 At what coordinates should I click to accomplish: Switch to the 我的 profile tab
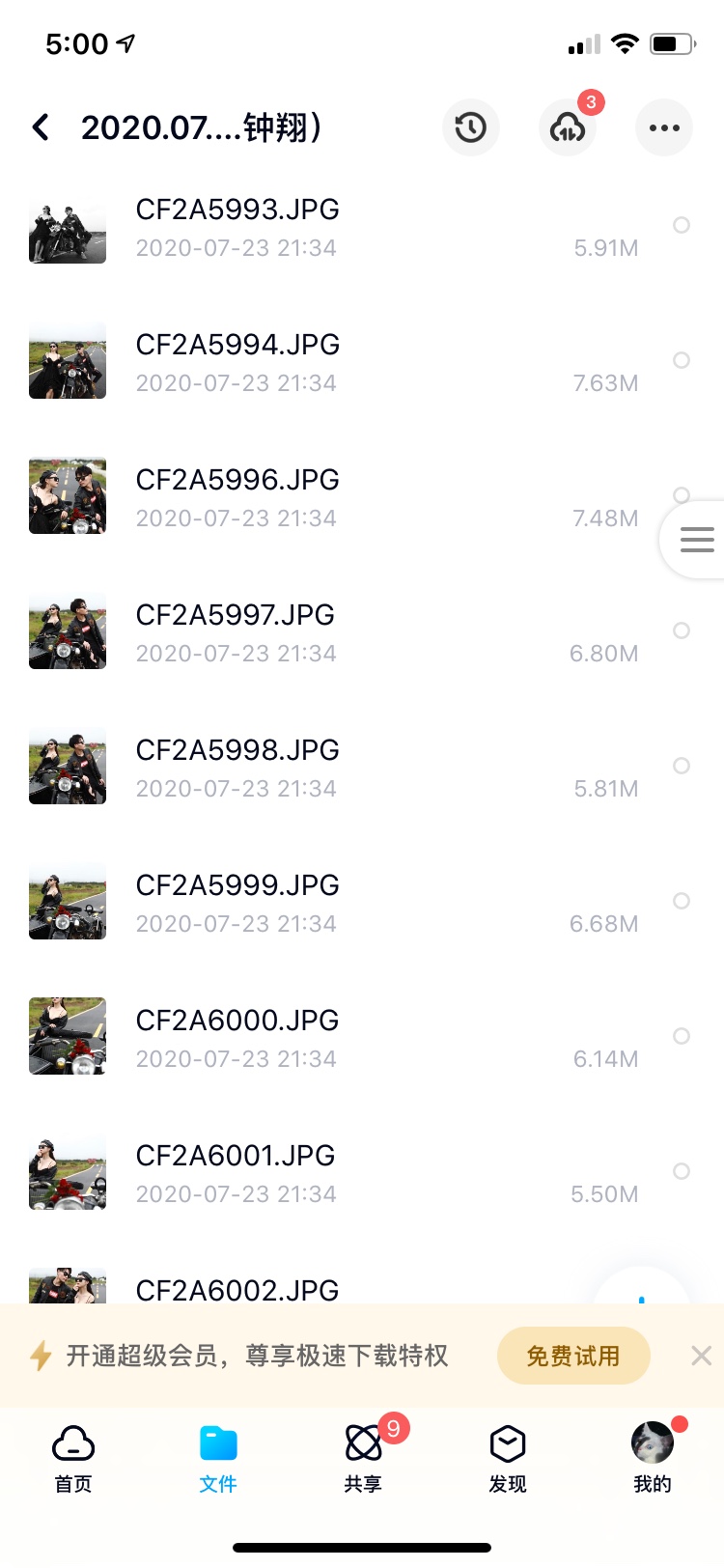(x=653, y=1458)
